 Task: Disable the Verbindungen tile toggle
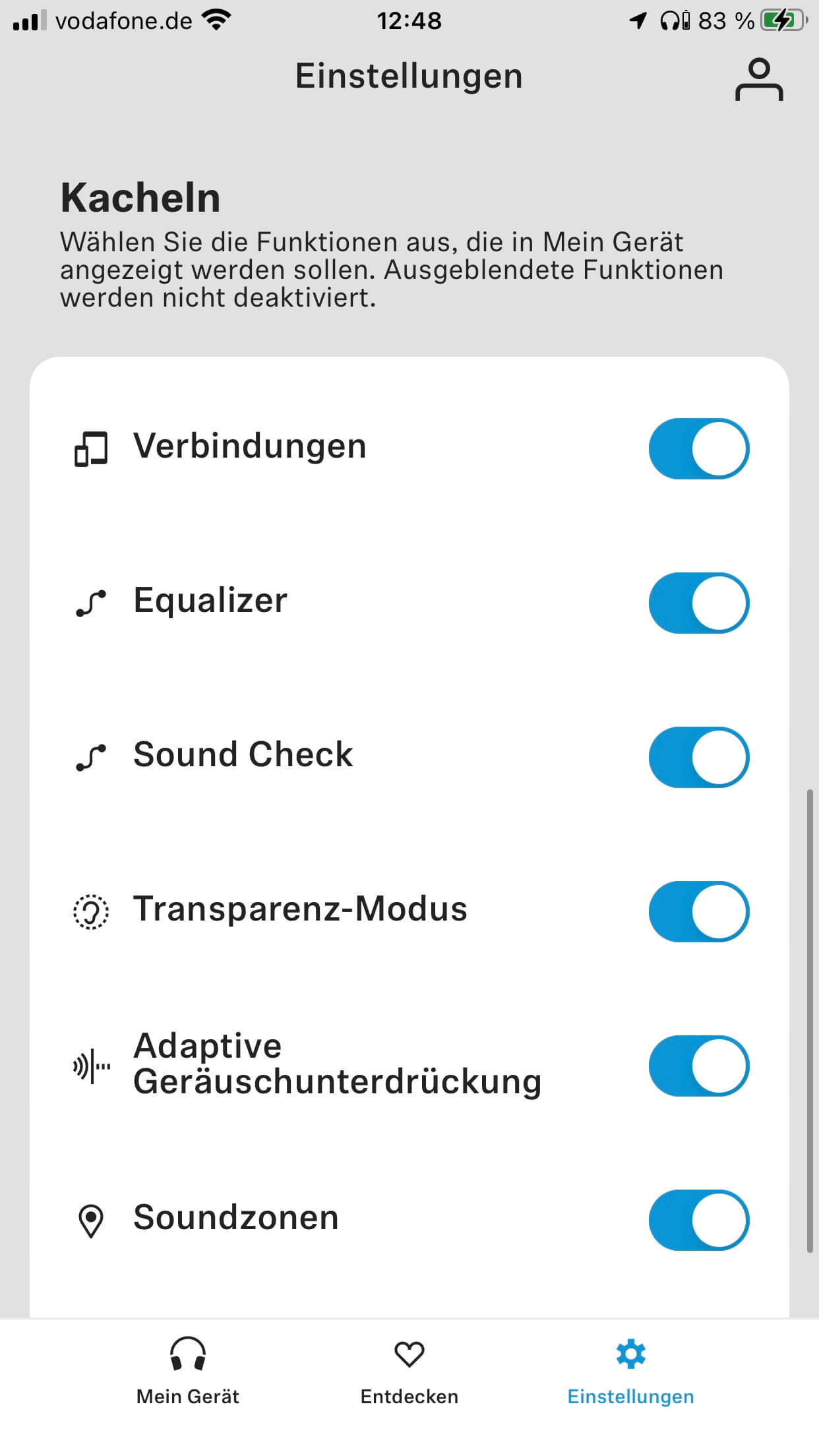coord(698,448)
